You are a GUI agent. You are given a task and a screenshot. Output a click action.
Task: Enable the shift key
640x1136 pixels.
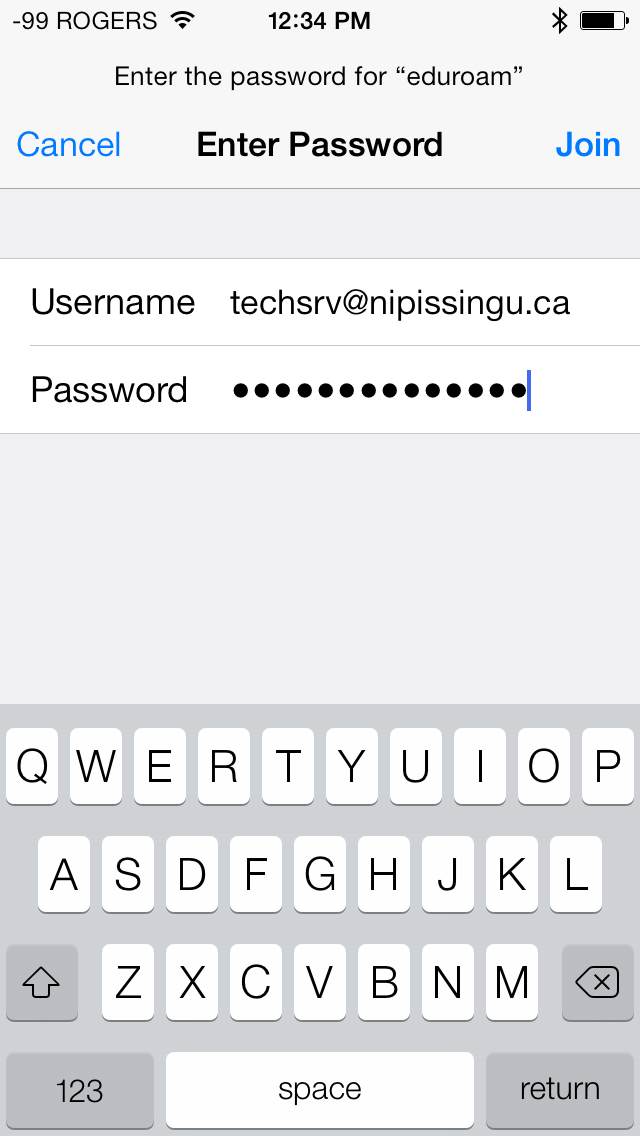[42, 984]
